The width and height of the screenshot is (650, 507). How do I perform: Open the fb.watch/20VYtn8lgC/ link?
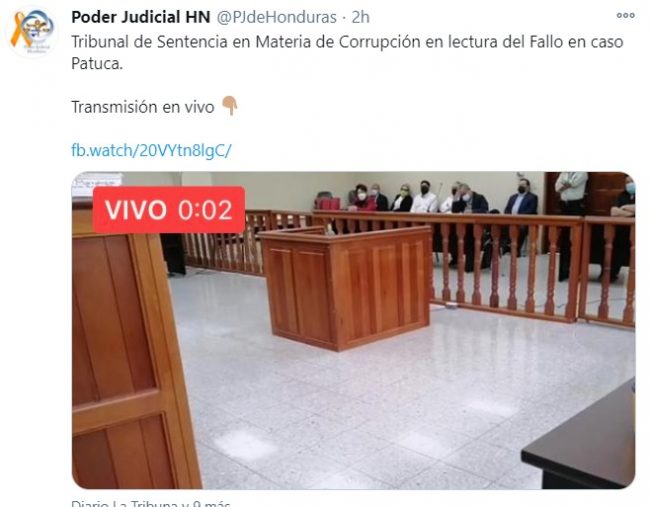(x=151, y=150)
